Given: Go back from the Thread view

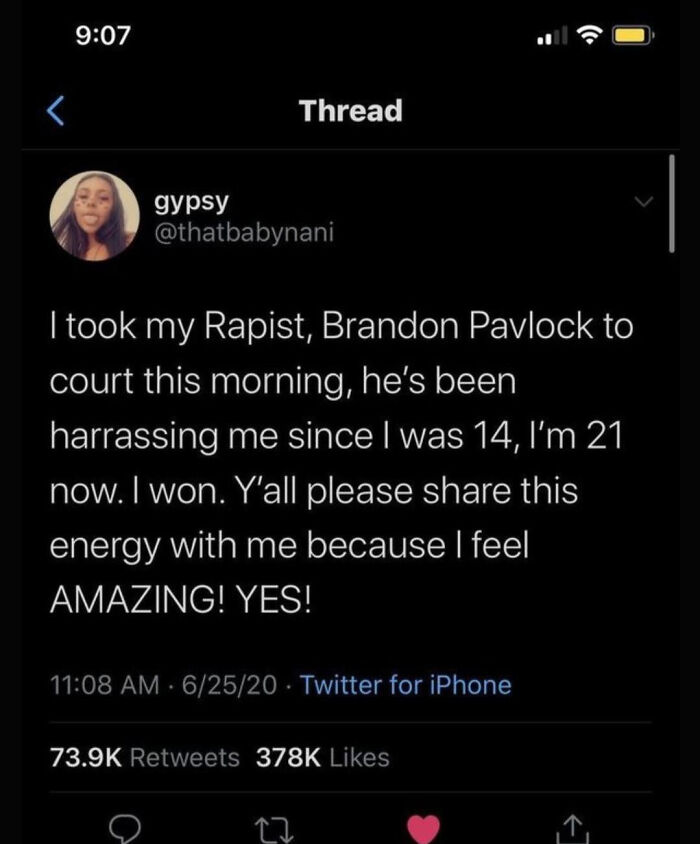Looking at the screenshot, I should tap(56, 110).
